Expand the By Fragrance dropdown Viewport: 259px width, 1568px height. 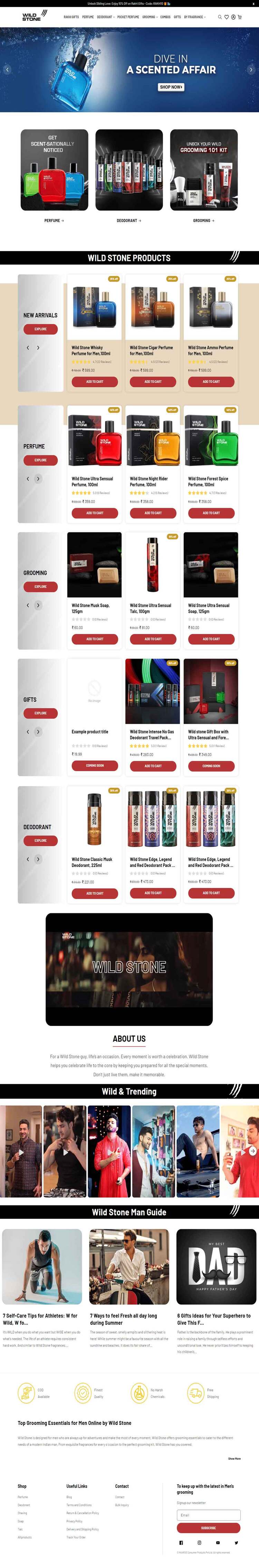click(195, 17)
